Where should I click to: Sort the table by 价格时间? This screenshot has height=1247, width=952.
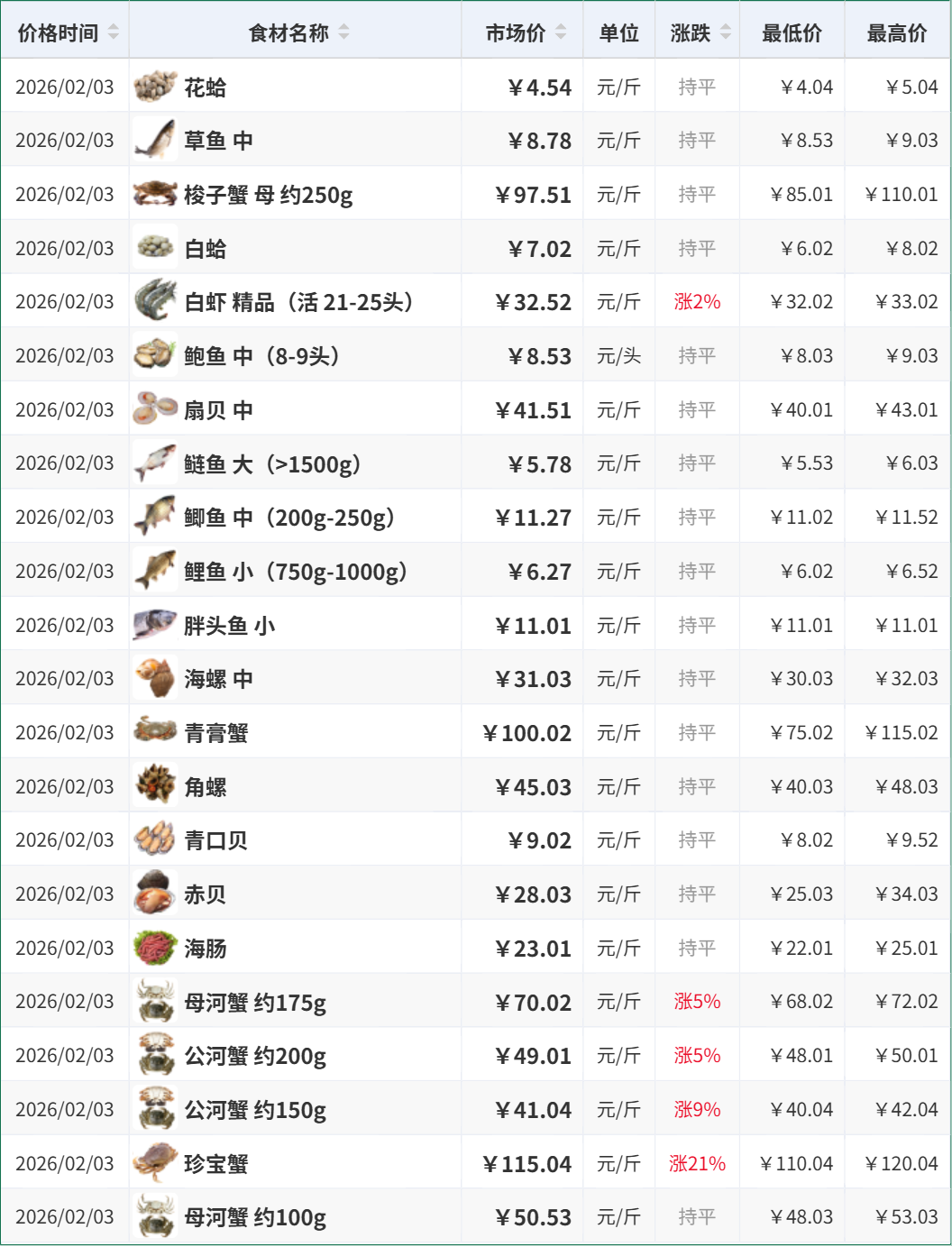tap(114, 32)
